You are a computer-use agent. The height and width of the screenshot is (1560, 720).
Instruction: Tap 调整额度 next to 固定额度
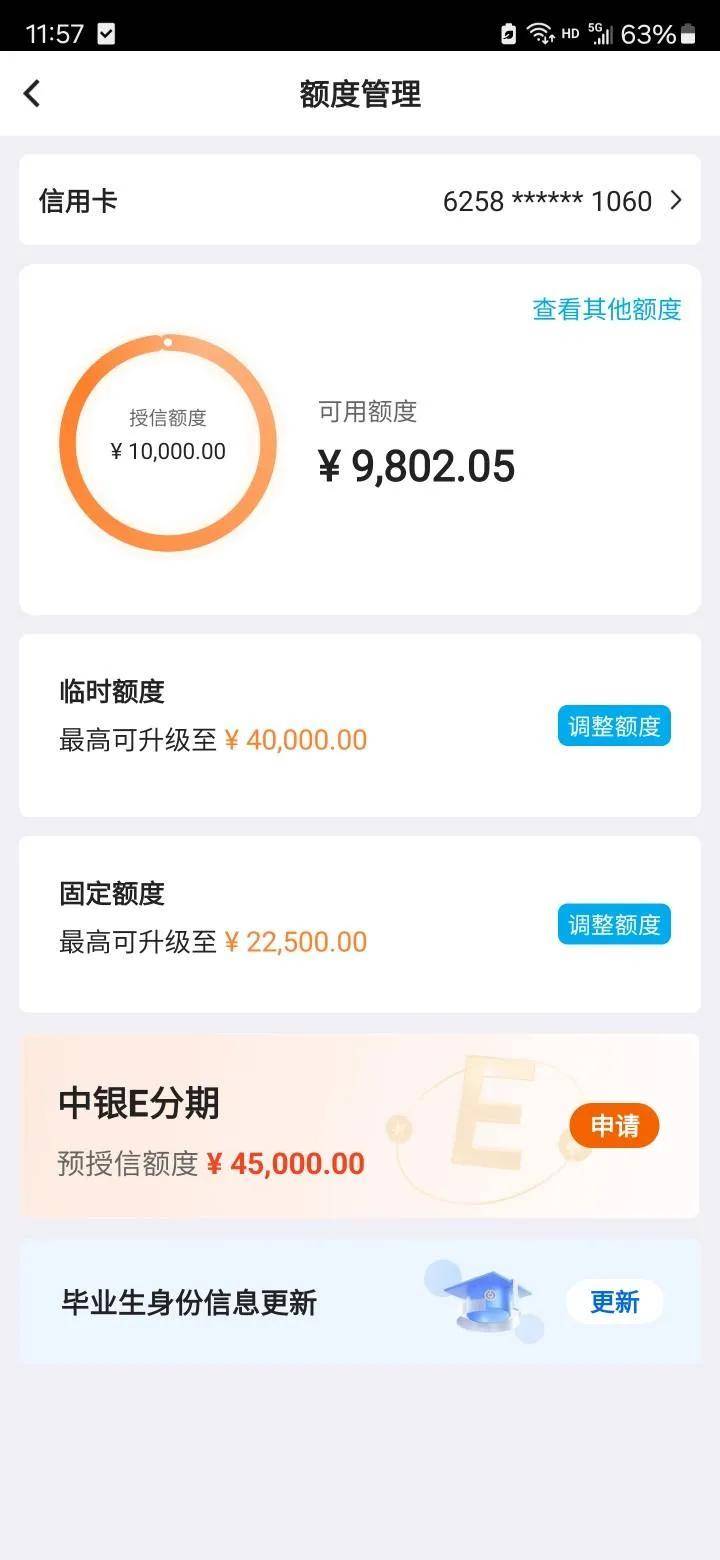pyautogui.click(x=613, y=924)
